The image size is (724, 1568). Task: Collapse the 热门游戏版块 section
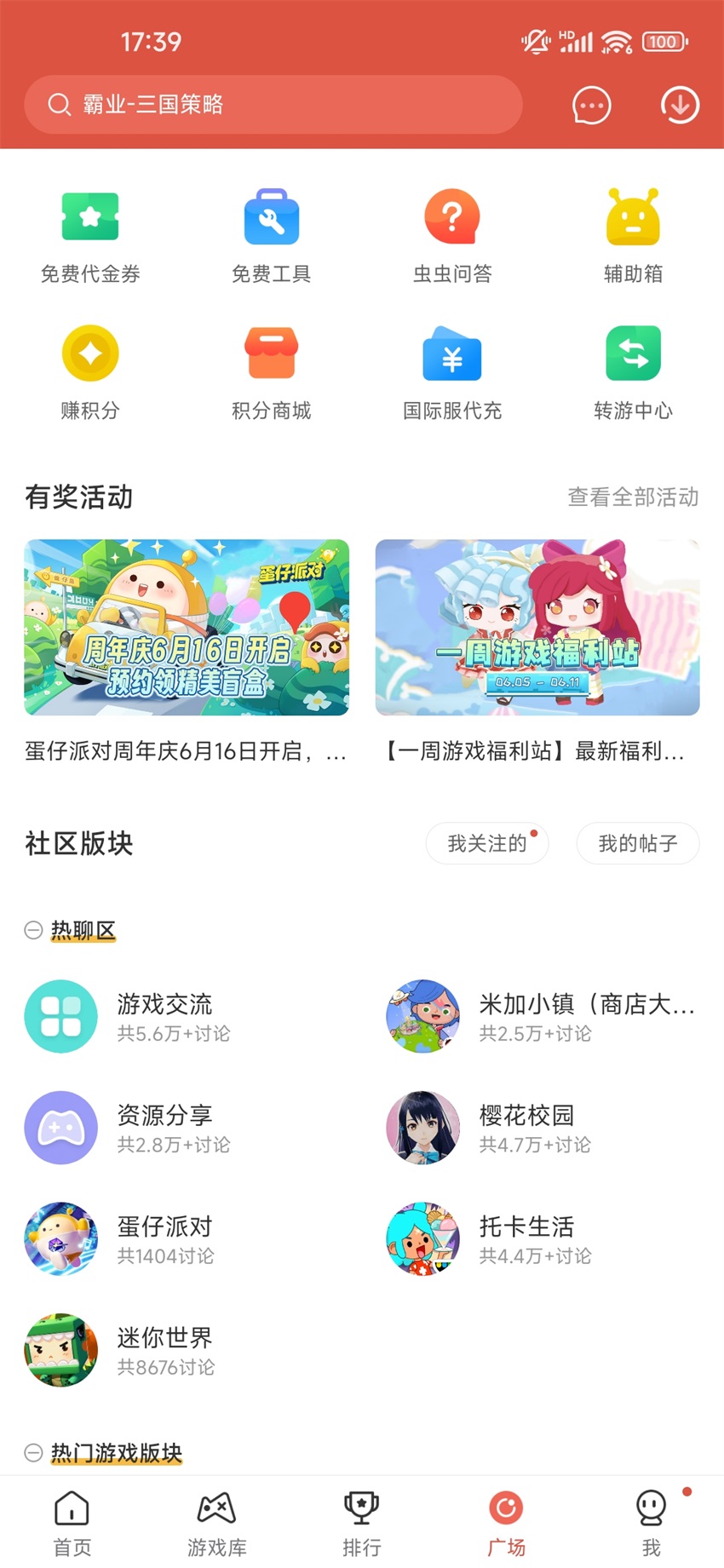pyautogui.click(x=32, y=1454)
